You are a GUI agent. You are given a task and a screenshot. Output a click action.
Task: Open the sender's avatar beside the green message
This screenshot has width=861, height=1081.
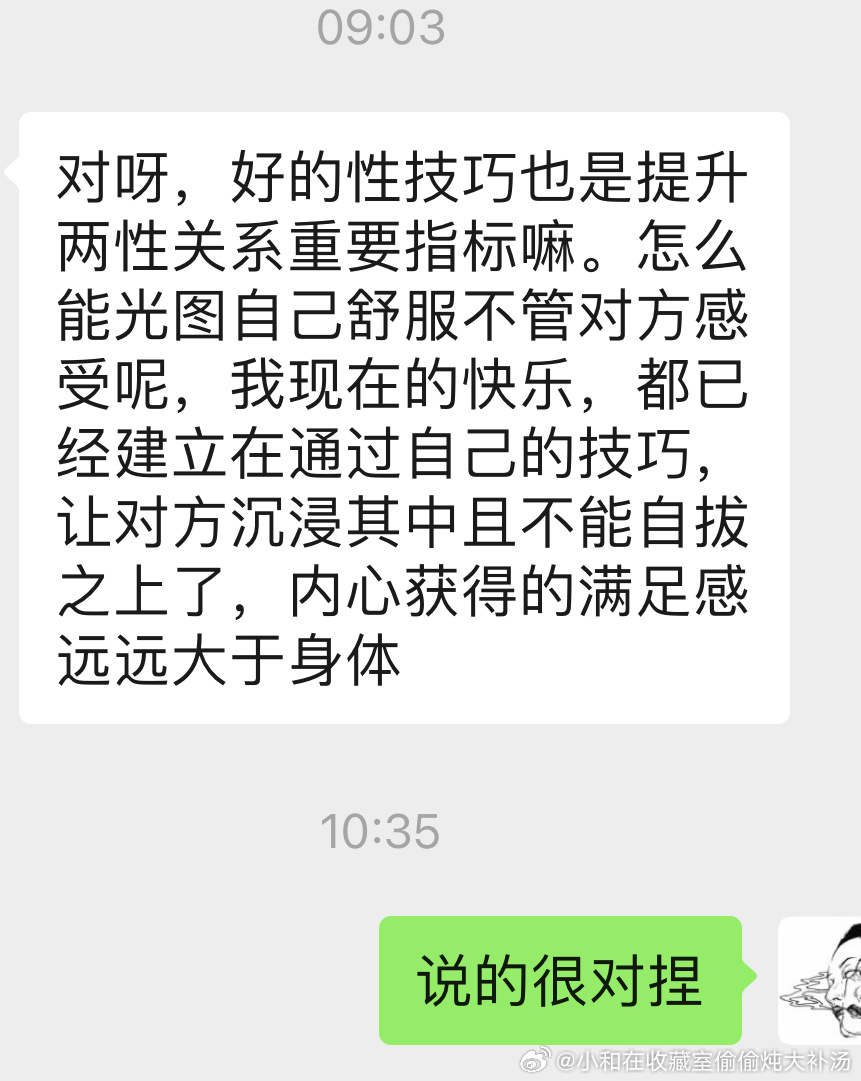[x=820, y=979]
